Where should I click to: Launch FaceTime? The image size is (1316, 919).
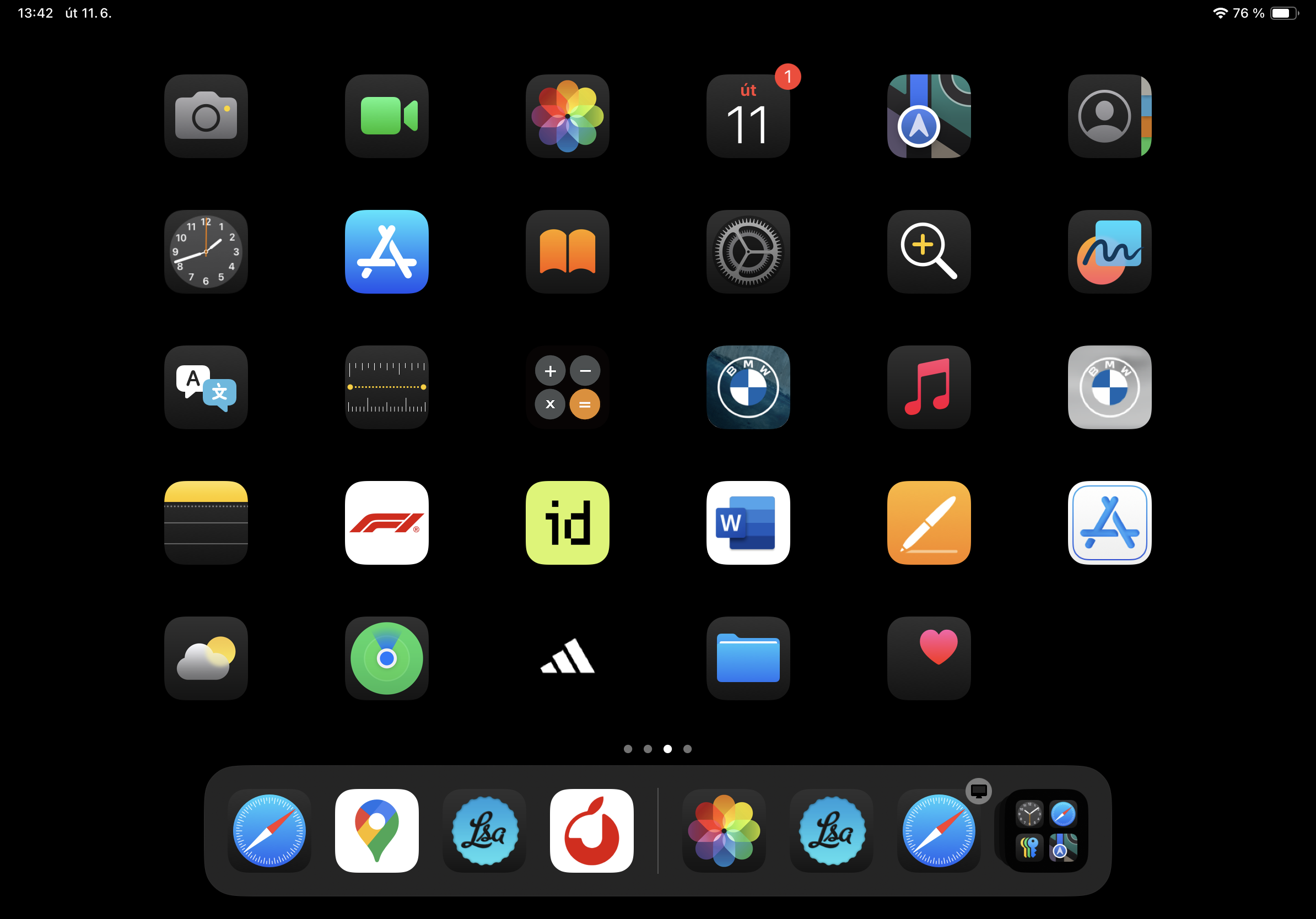pyautogui.click(x=386, y=116)
